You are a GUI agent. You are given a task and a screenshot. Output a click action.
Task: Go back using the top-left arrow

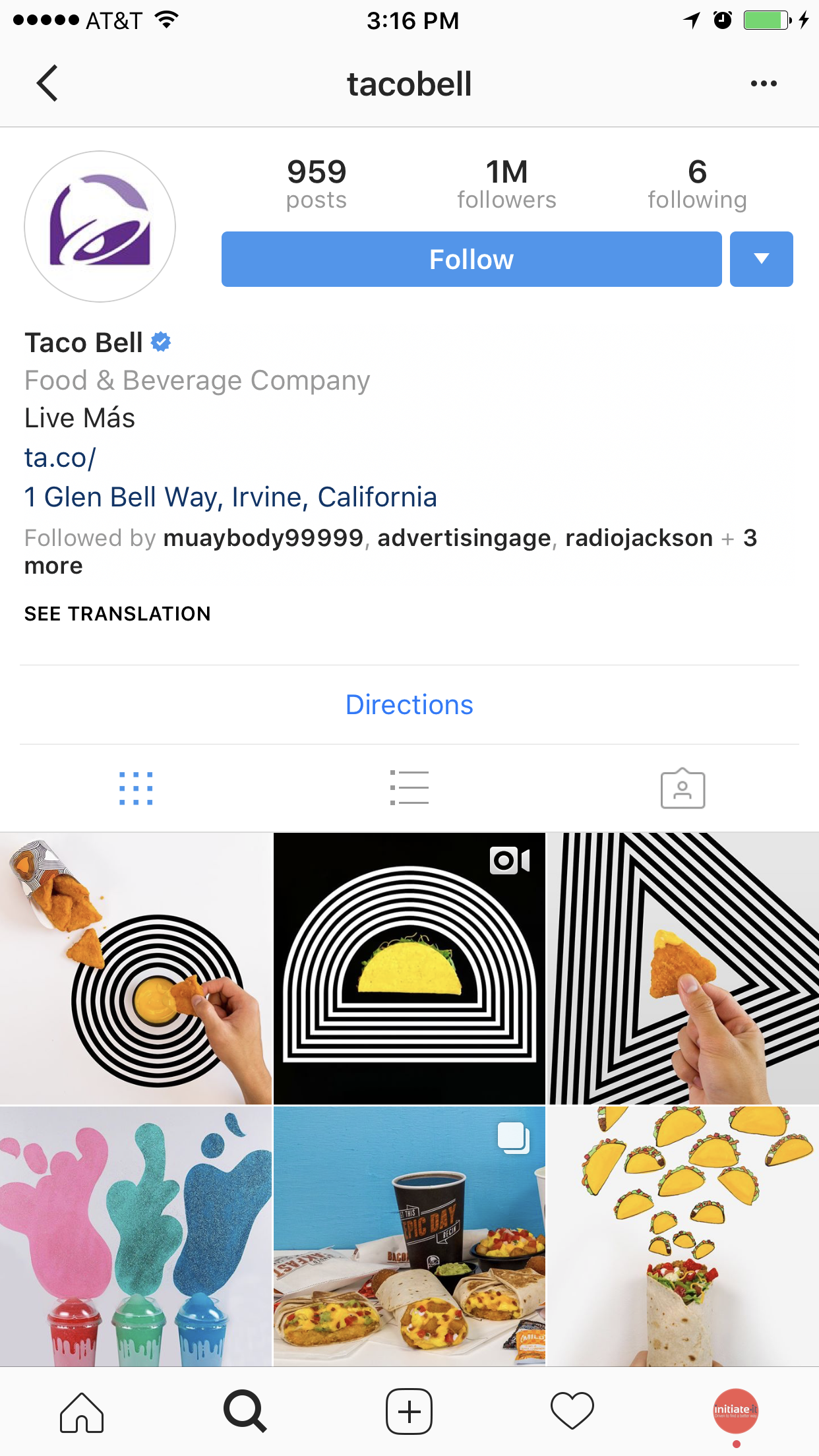pos(47,83)
